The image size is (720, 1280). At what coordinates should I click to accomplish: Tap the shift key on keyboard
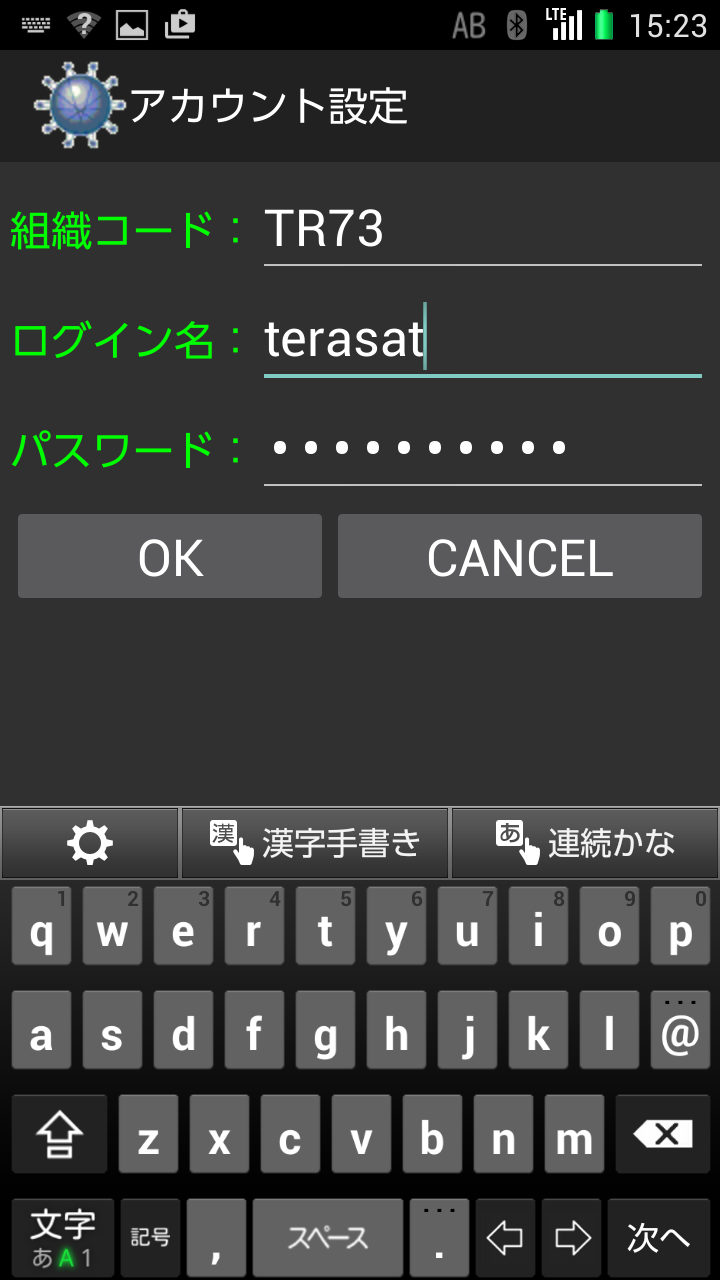(x=59, y=1134)
